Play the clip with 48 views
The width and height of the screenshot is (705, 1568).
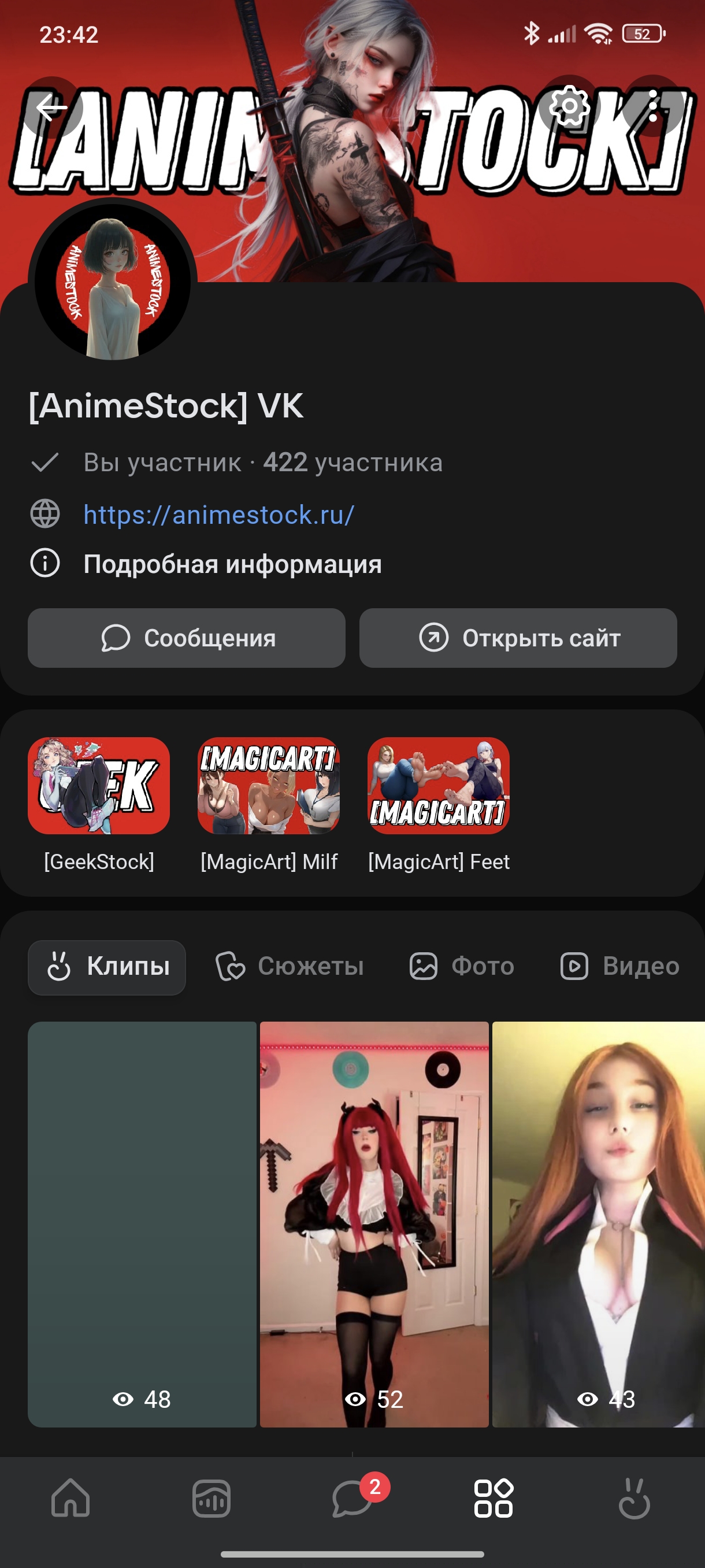(x=142, y=1223)
